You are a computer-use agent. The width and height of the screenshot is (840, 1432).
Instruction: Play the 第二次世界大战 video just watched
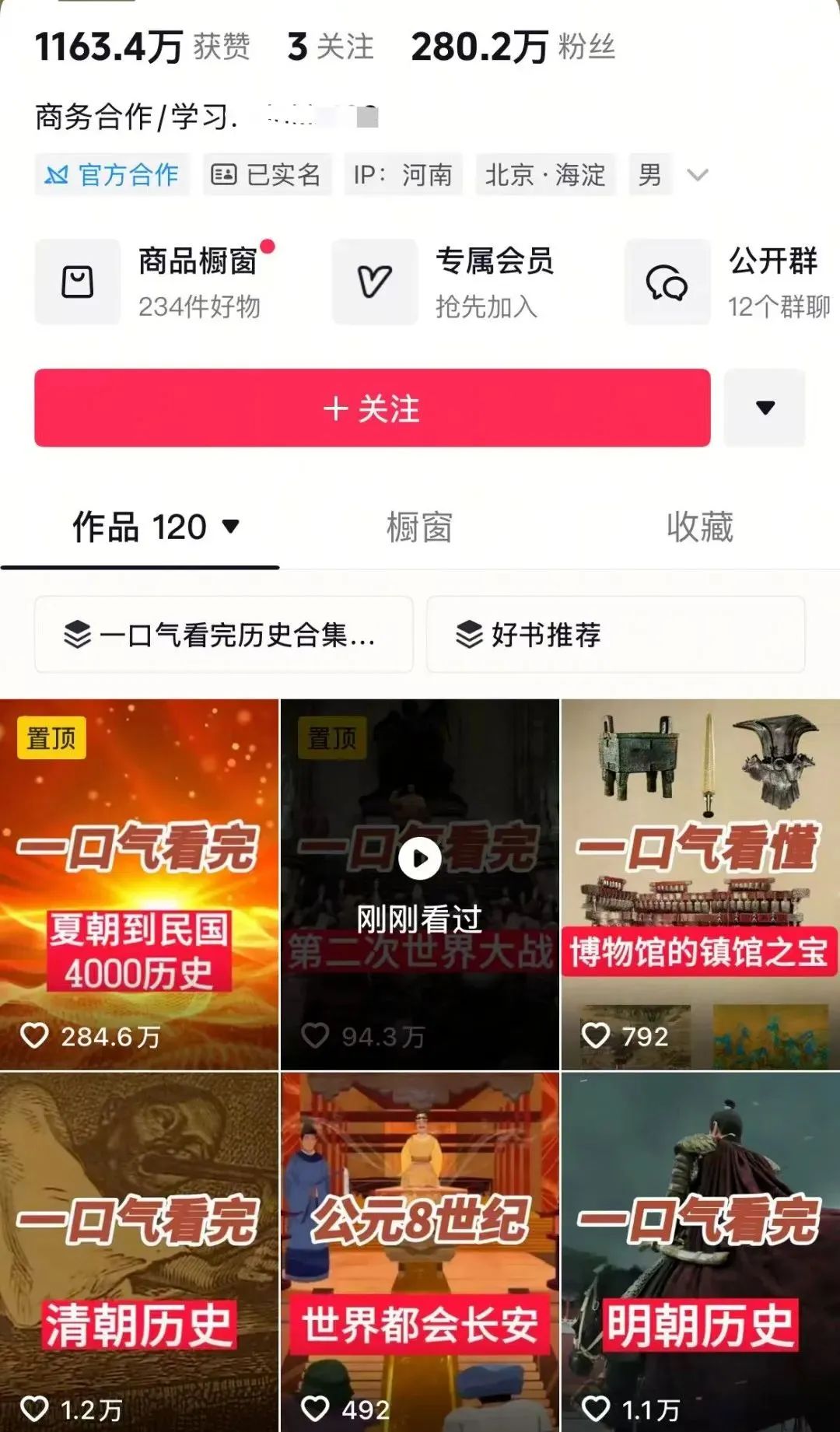click(x=420, y=884)
